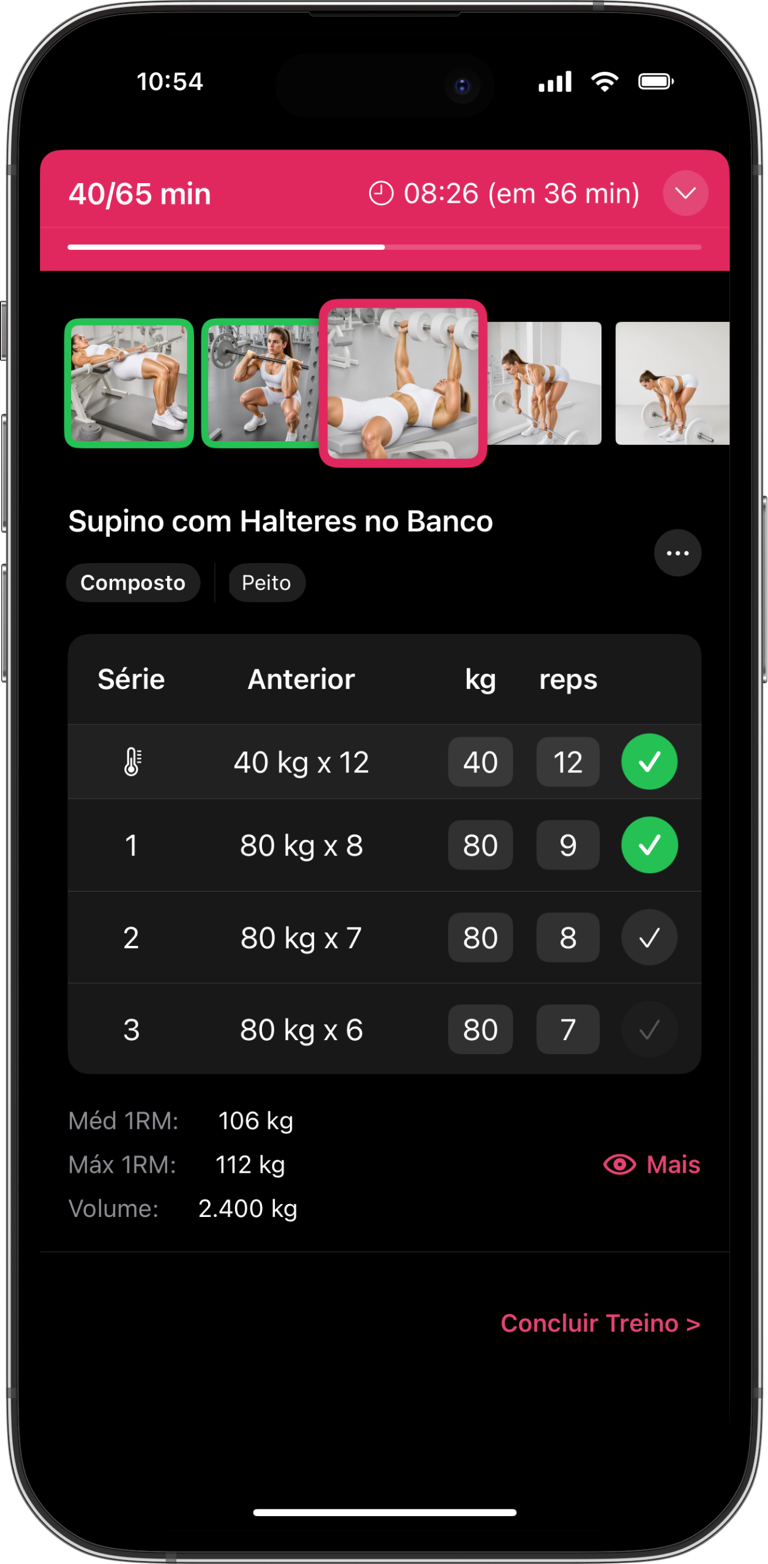This screenshot has width=768, height=1564.
Task: Uncheck the completed warm-up set
Action: 649,762
